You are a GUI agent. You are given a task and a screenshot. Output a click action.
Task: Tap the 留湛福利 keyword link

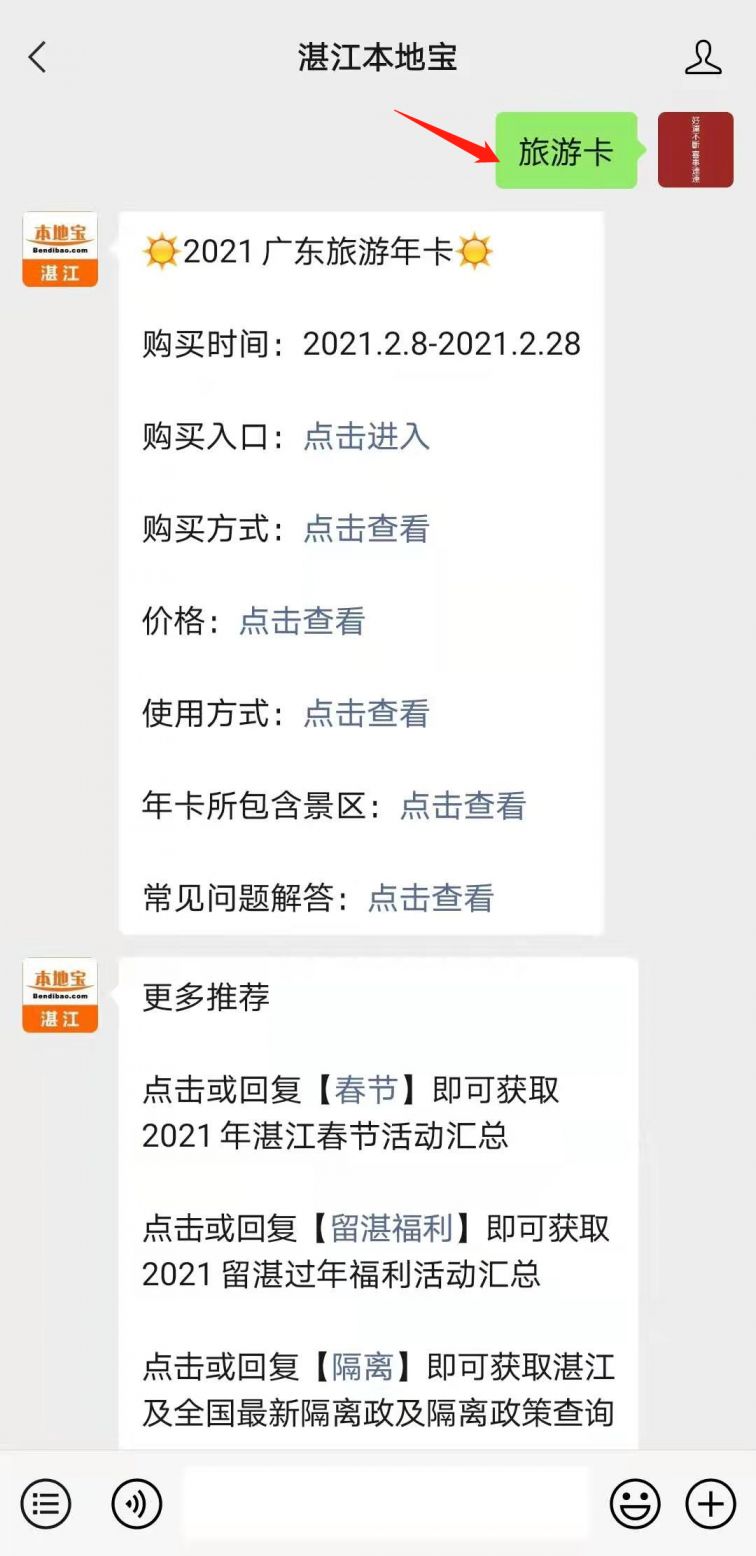pos(390,1227)
